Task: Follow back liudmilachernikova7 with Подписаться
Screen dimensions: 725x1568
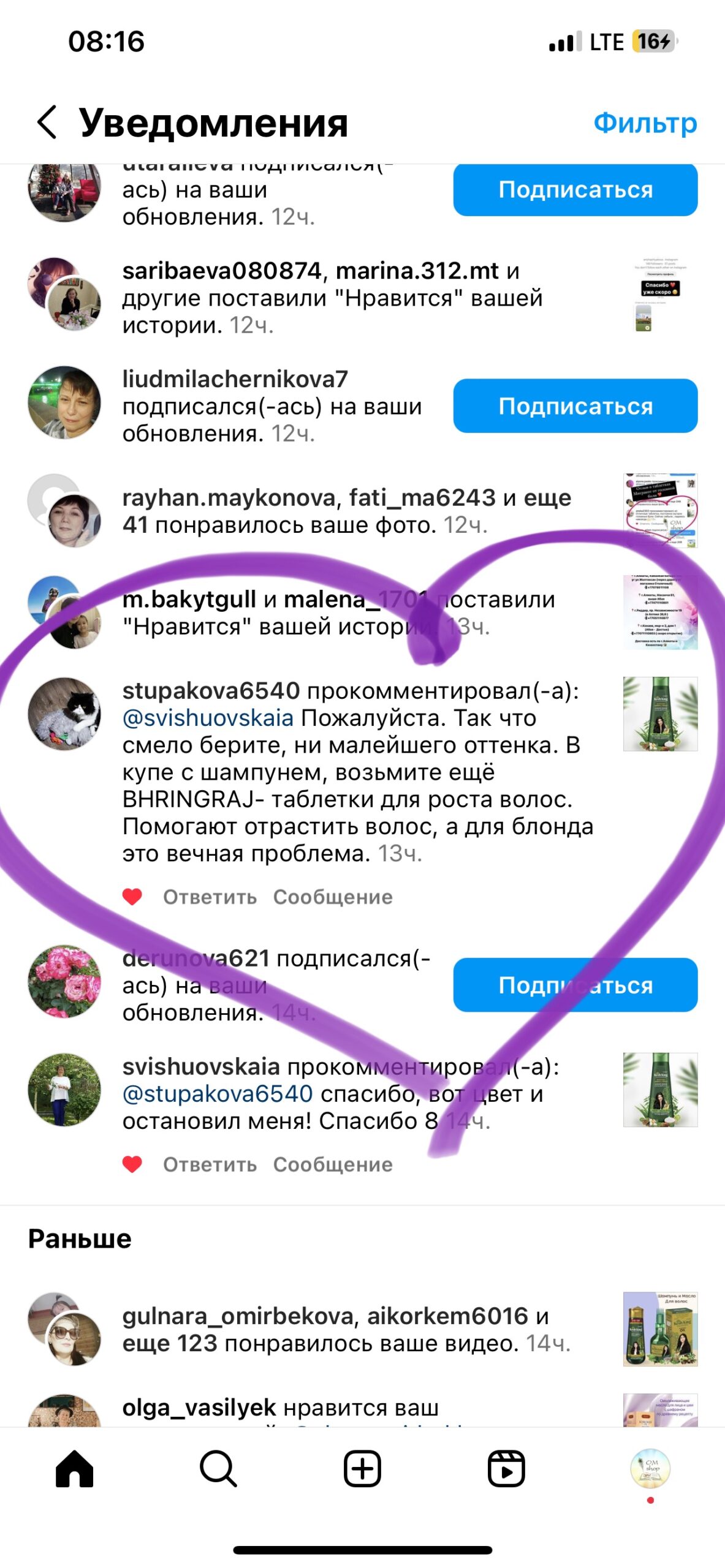Action: (x=575, y=406)
